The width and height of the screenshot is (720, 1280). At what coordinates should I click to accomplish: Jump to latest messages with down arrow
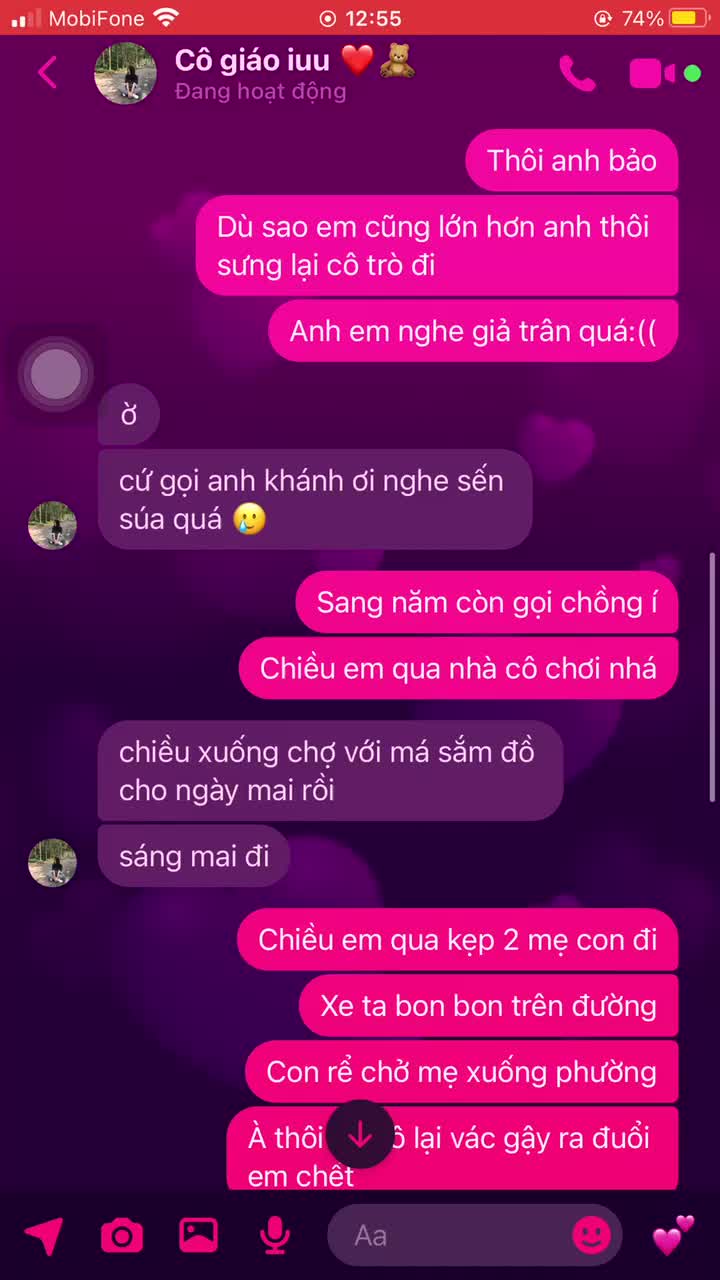click(x=360, y=1135)
